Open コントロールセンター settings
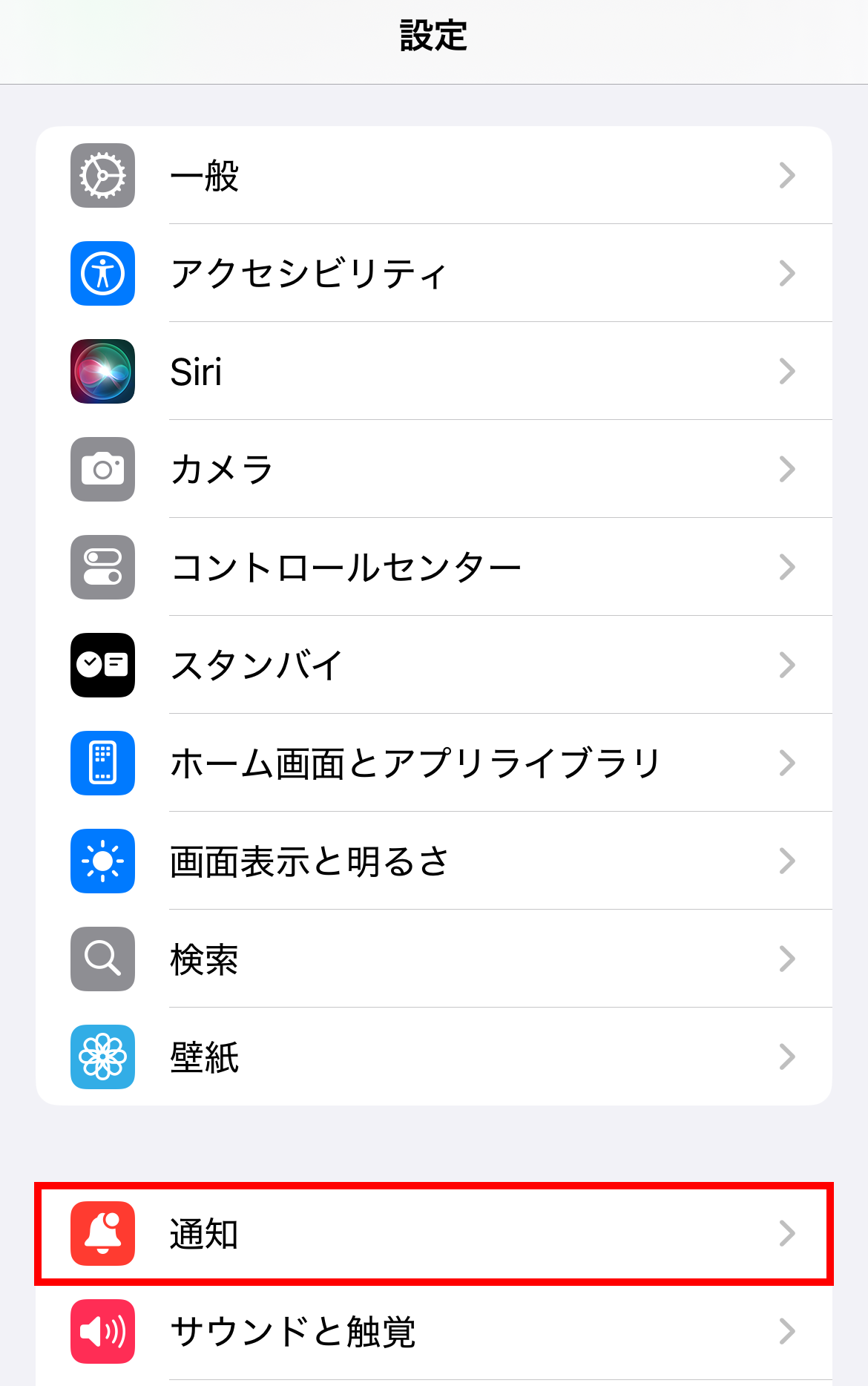This screenshot has height=1386, width=868. click(433, 568)
